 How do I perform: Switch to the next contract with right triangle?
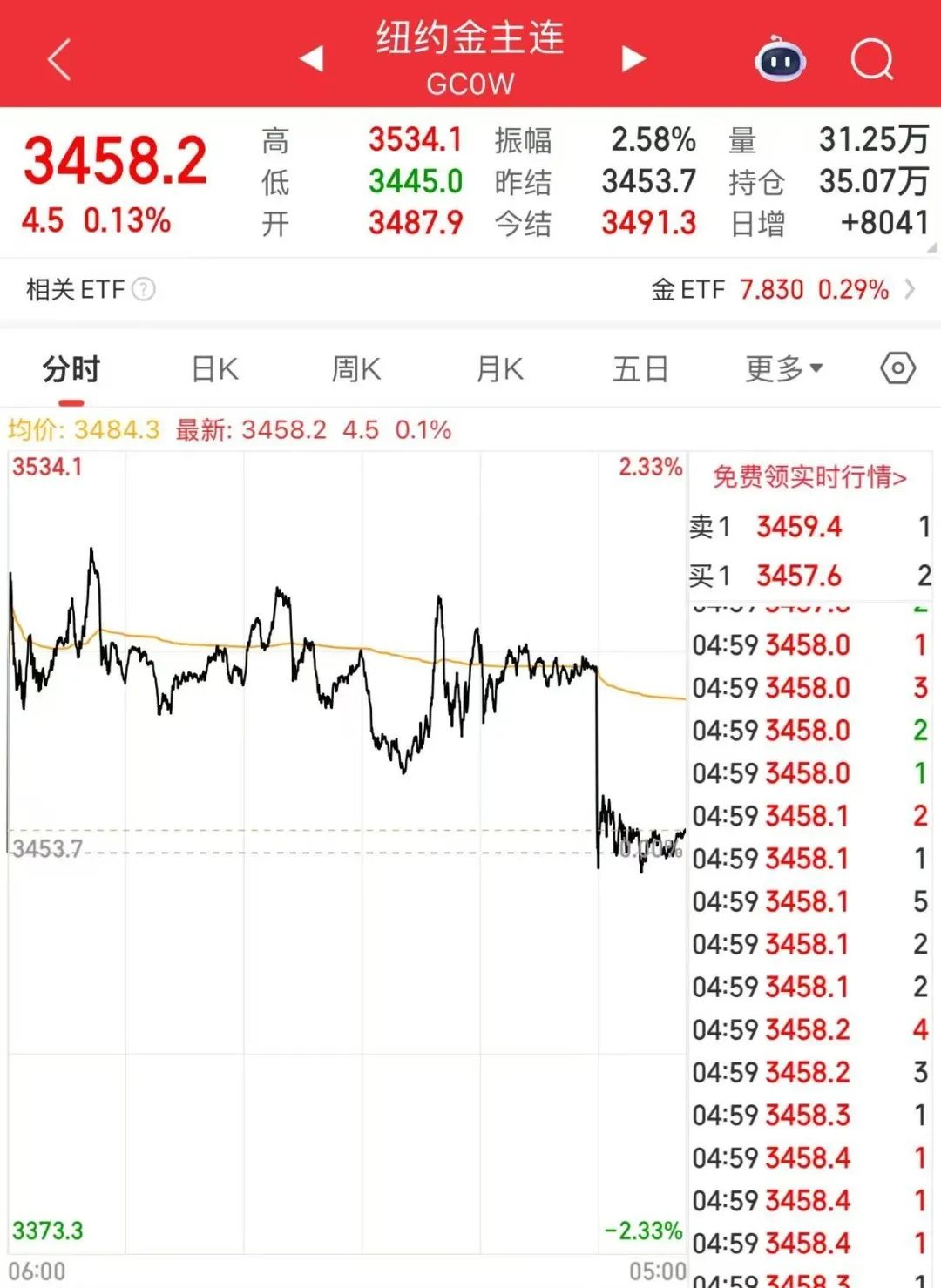point(633,58)
